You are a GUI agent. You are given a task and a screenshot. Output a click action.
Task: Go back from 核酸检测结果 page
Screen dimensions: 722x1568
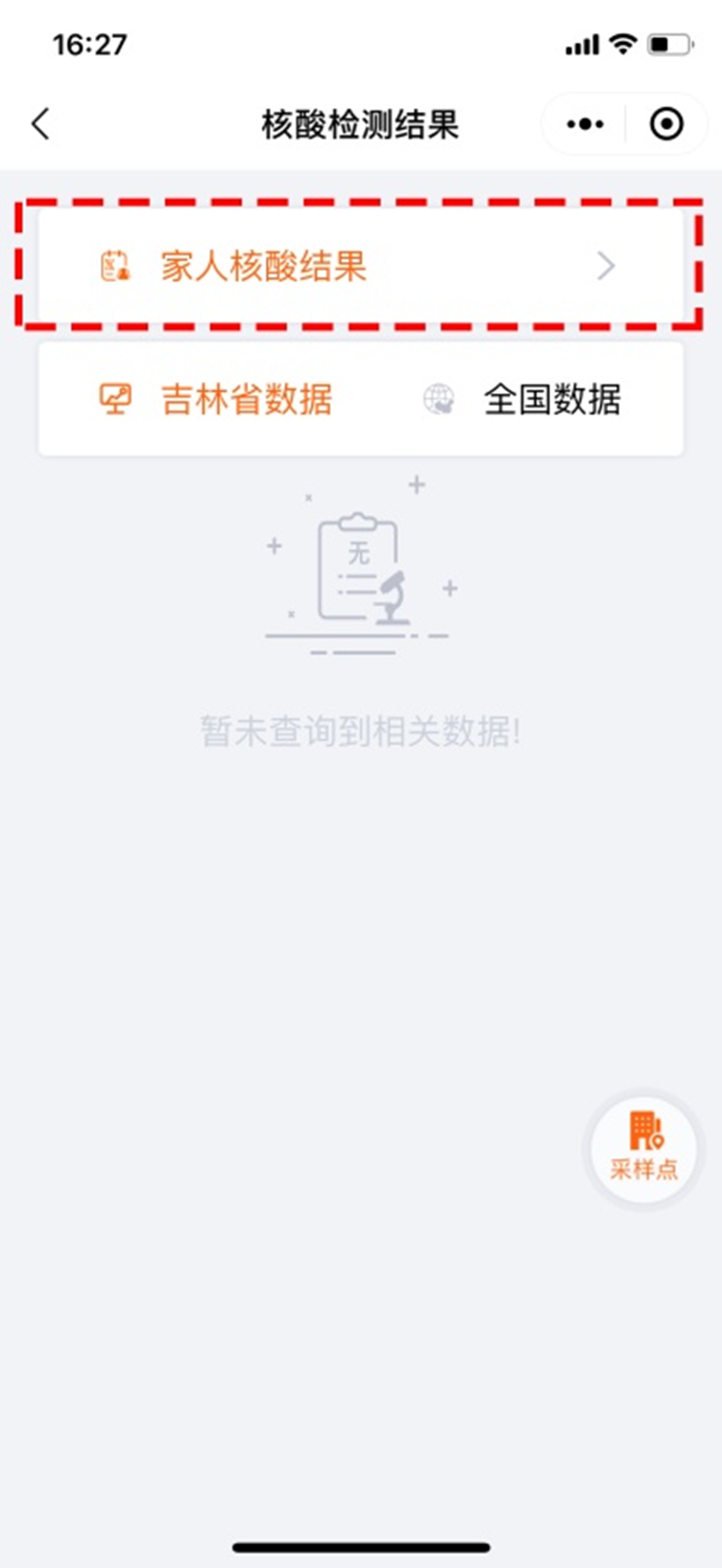(x=41, y=124)
